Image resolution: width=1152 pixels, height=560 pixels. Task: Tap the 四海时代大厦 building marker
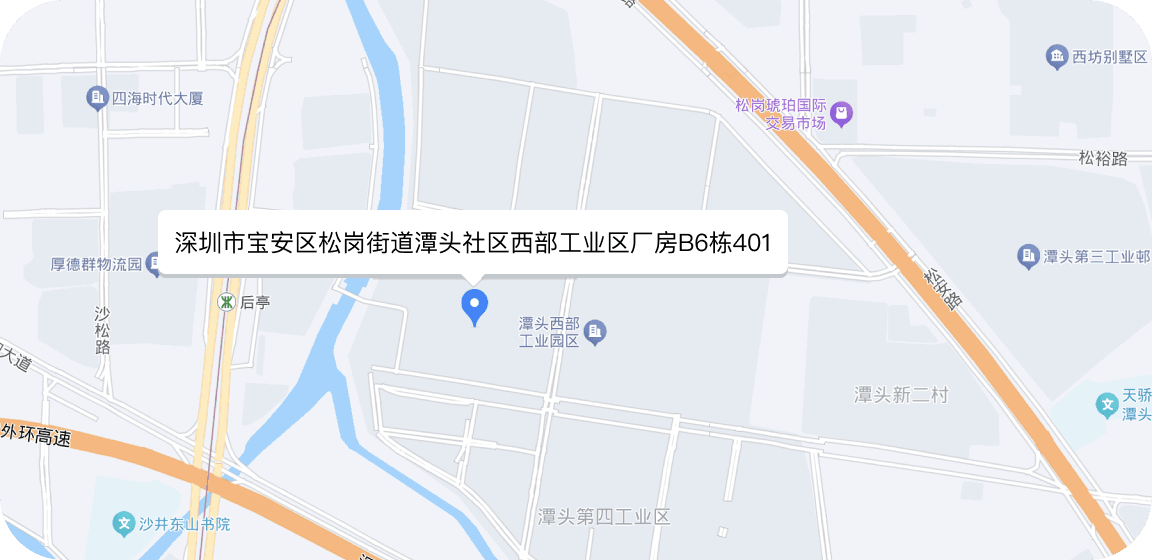click(x=97, y=98)
